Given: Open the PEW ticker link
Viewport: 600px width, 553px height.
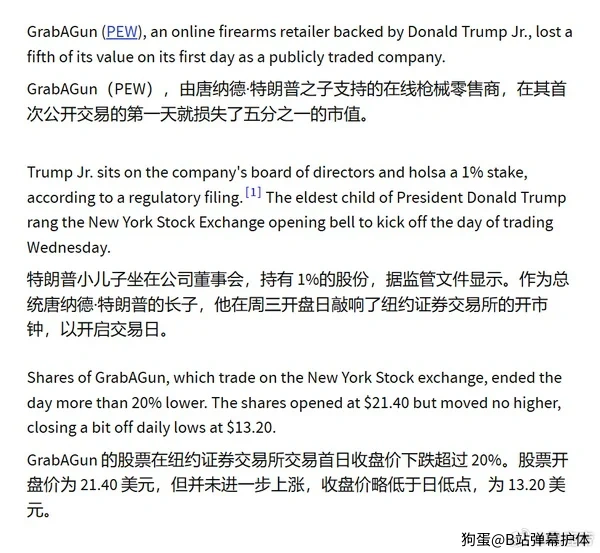Looking at the screenshot, I should coord(124,32).
